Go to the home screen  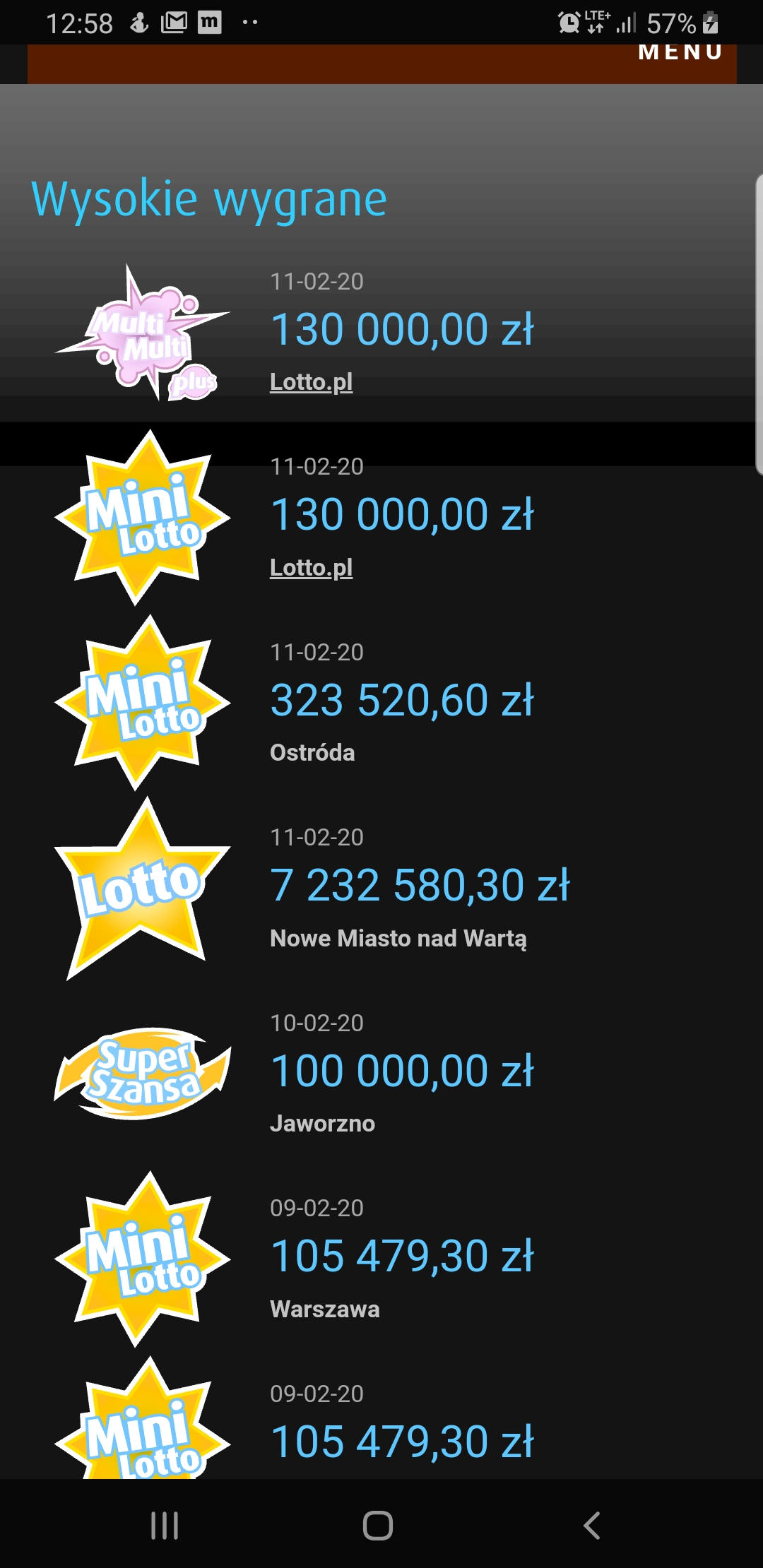(378, 1526)
